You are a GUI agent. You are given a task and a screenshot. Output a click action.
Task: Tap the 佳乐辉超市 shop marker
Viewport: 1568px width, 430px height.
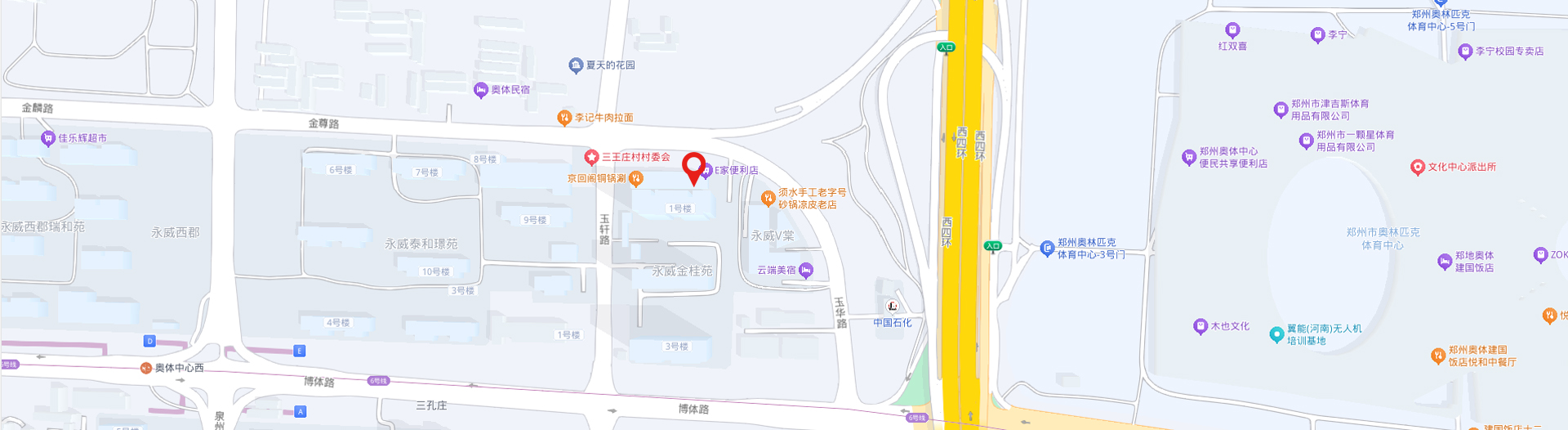click(48, 138)
